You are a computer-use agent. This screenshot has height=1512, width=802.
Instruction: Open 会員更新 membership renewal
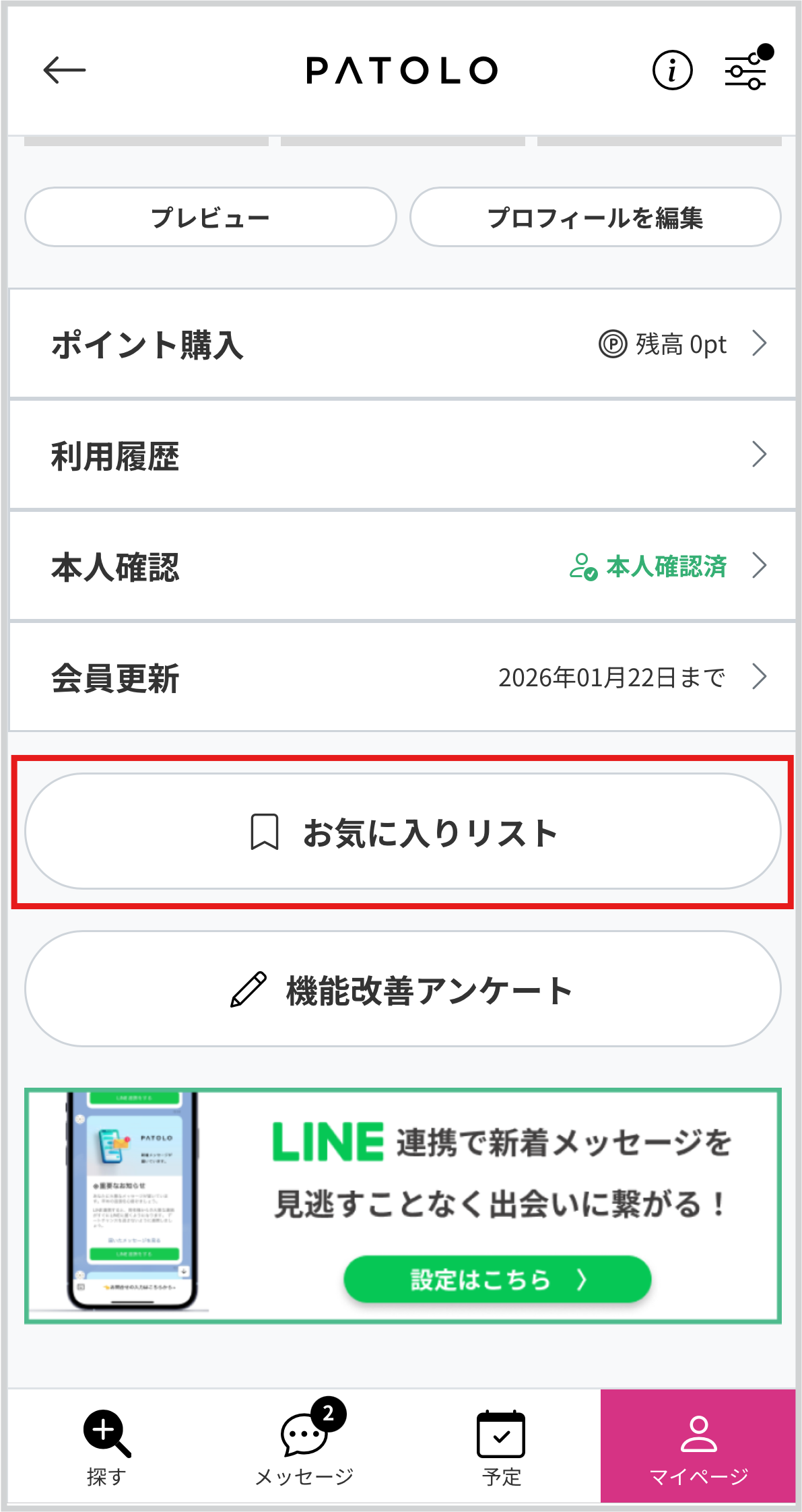[x=401, y=678]
